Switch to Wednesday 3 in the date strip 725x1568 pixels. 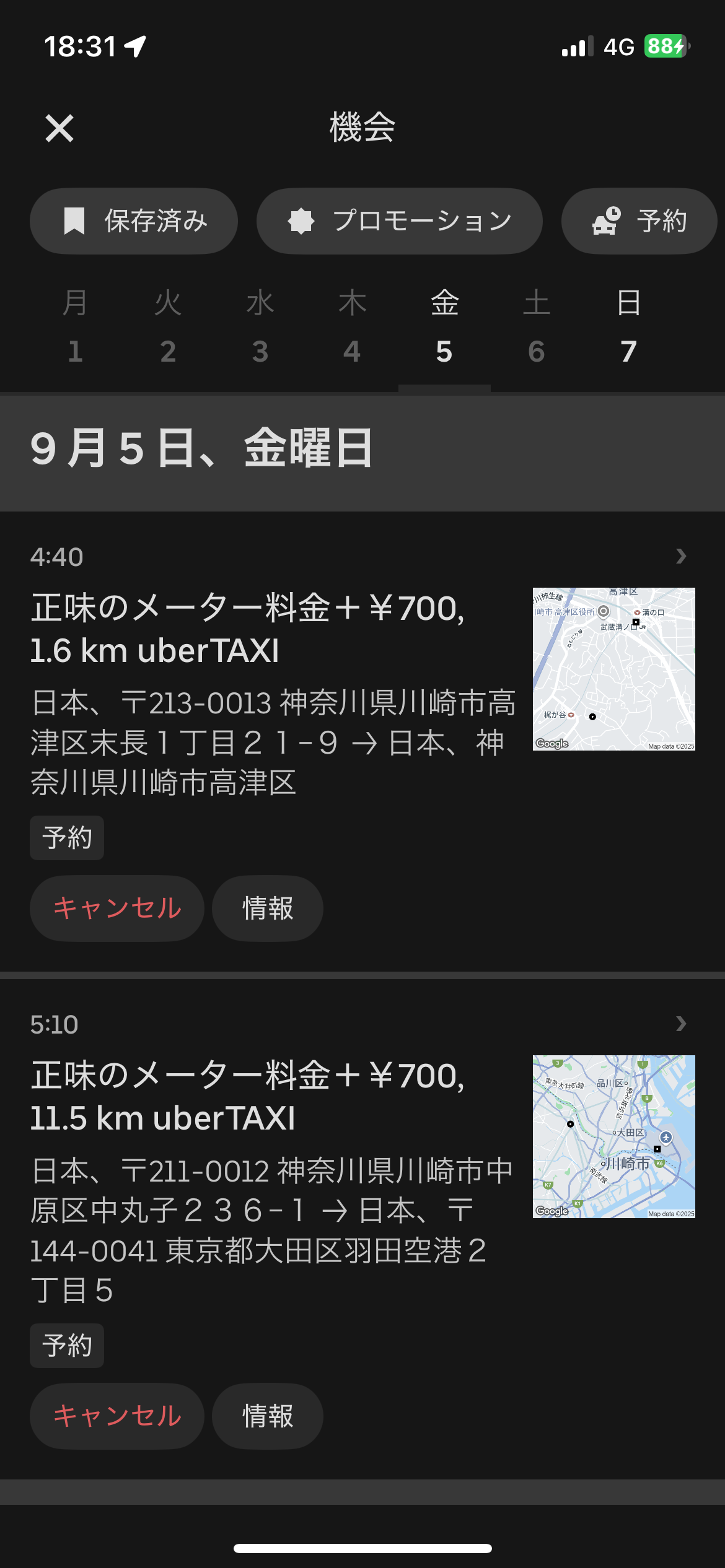260,327
